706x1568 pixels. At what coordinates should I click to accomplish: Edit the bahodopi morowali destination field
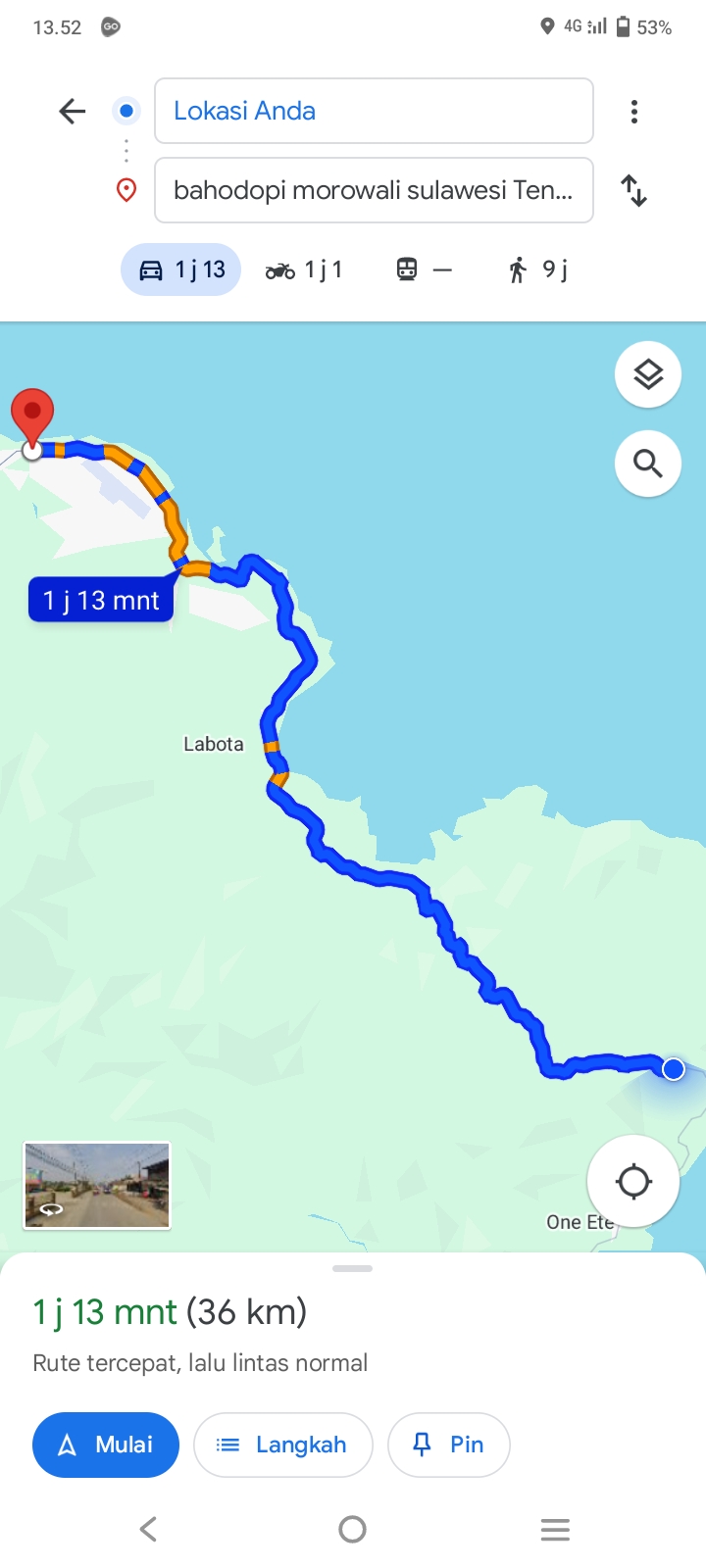pos(374,190)
